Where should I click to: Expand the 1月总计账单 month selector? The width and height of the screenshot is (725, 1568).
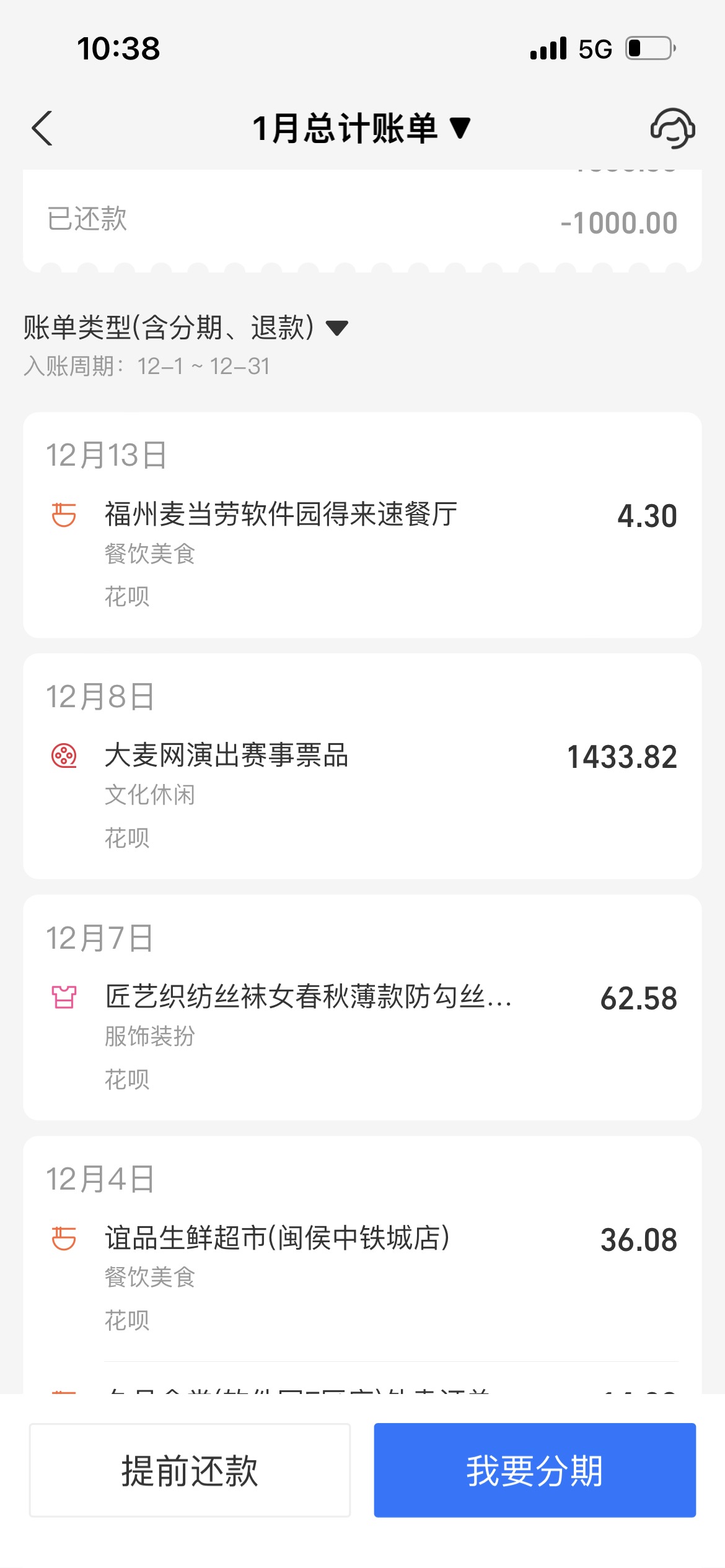361,129
